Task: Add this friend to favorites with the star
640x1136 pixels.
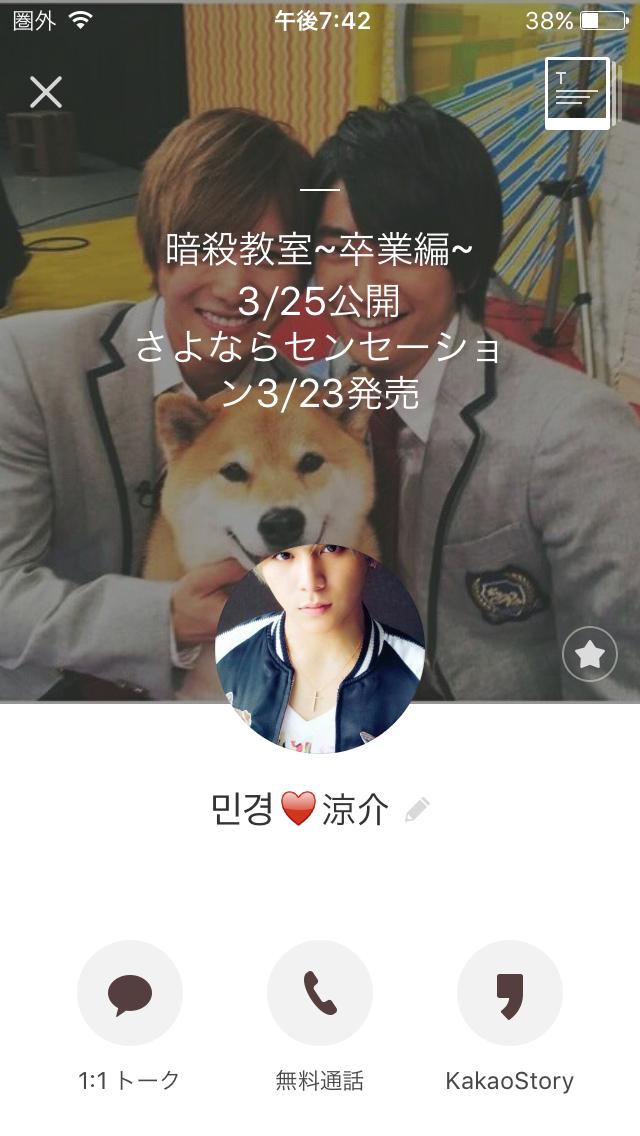Action: [590, 655]
